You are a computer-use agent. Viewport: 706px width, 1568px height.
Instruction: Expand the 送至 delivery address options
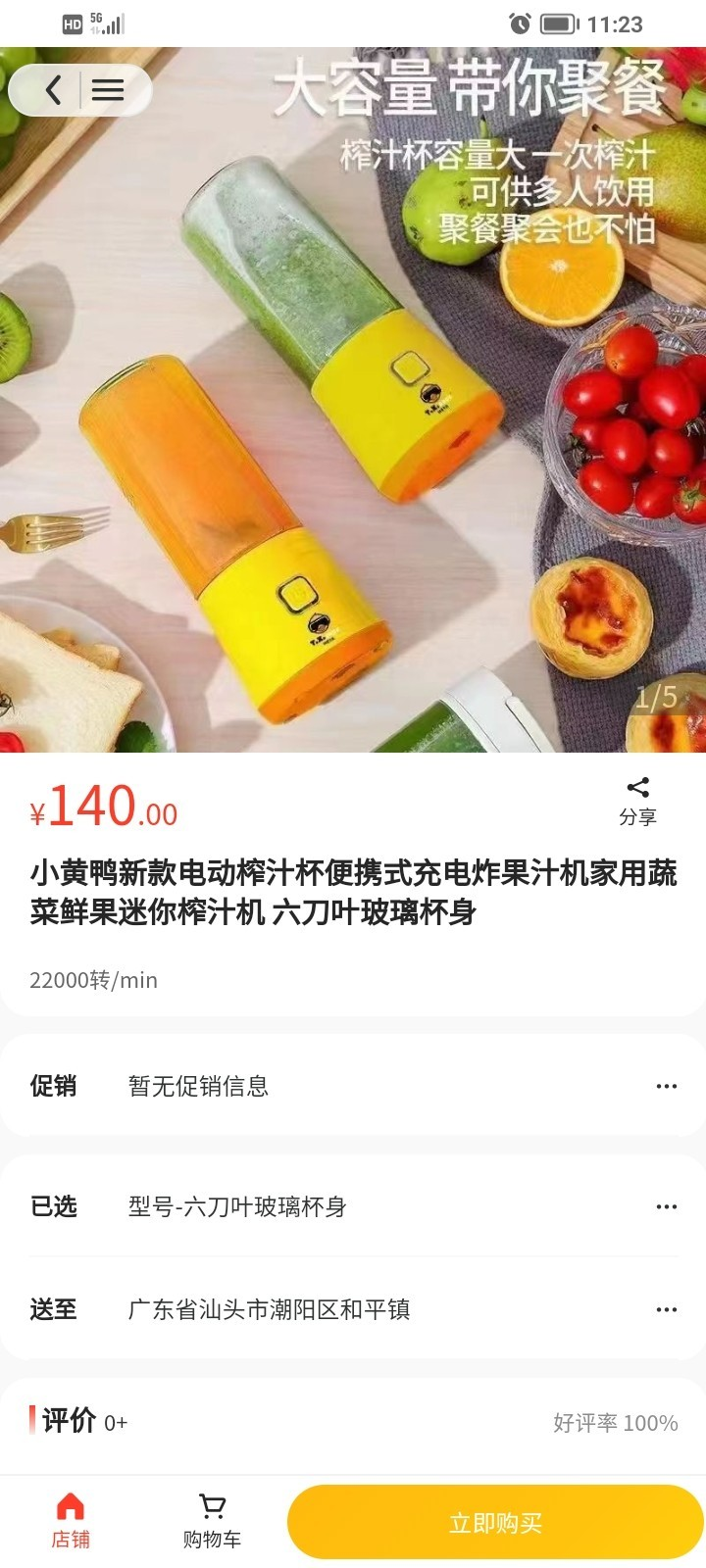[669, 1309]
